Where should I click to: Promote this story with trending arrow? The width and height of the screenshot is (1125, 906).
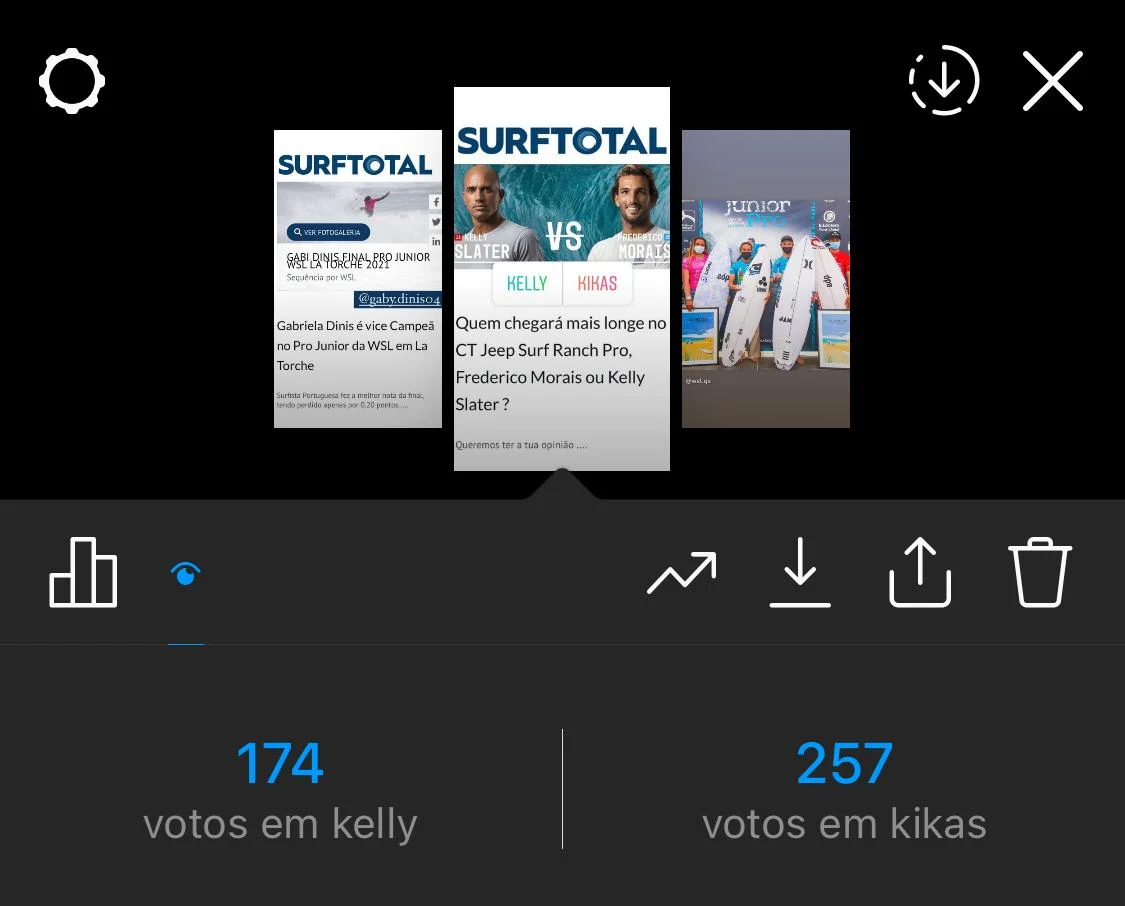coord(682,573)
